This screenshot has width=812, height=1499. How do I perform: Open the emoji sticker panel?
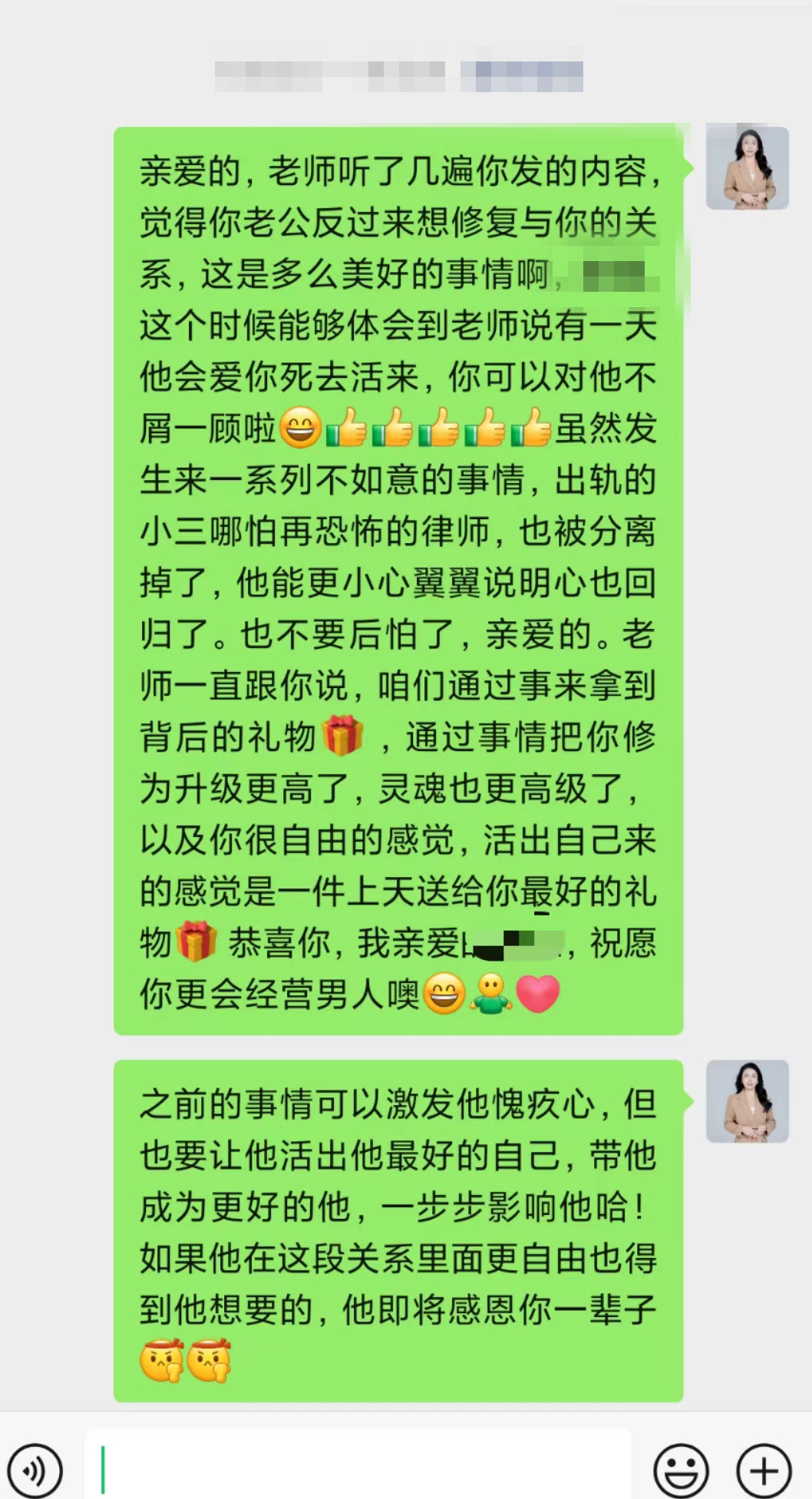pos(680,1470)
